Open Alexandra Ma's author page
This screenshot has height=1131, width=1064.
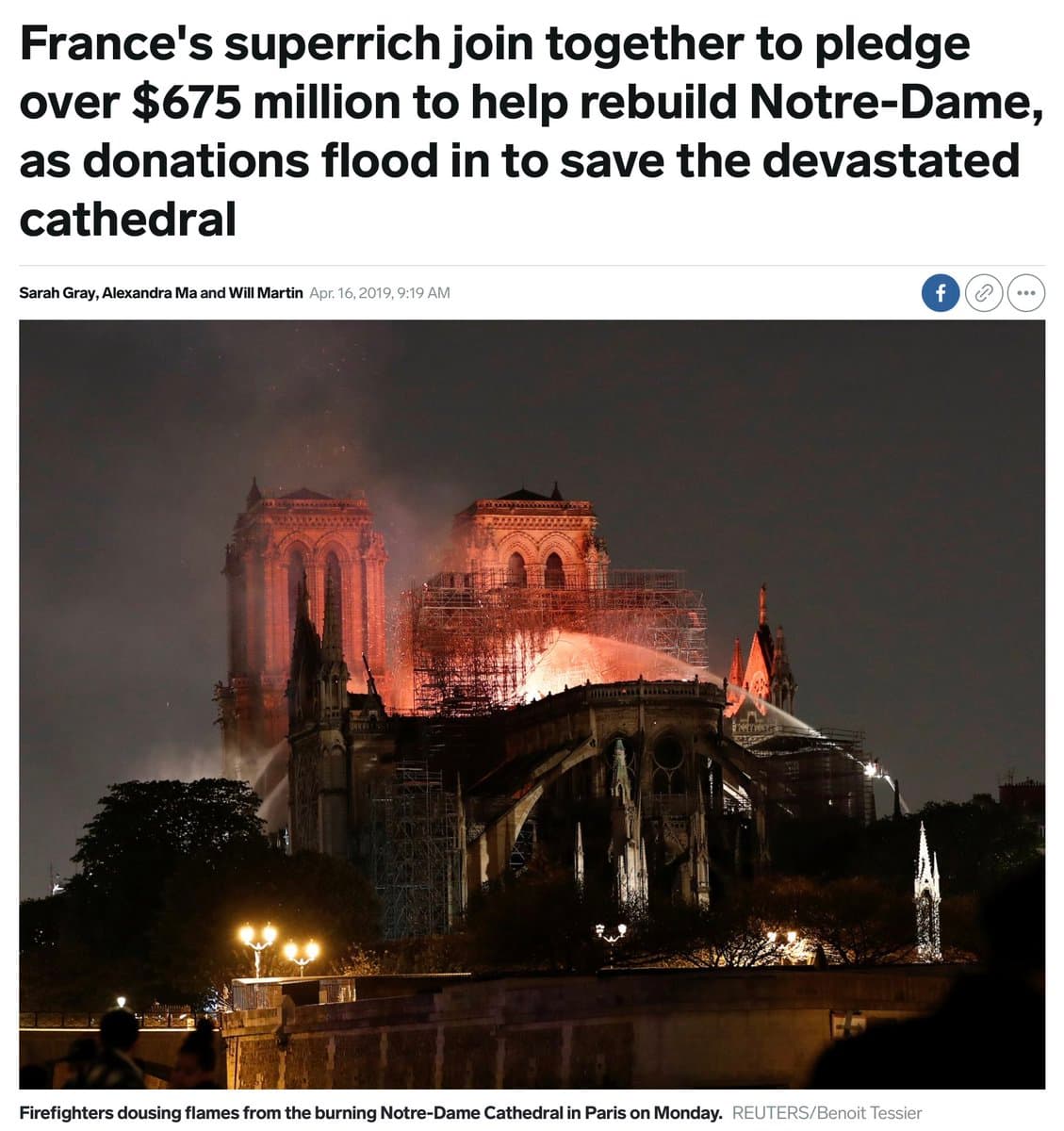(149, 293)
